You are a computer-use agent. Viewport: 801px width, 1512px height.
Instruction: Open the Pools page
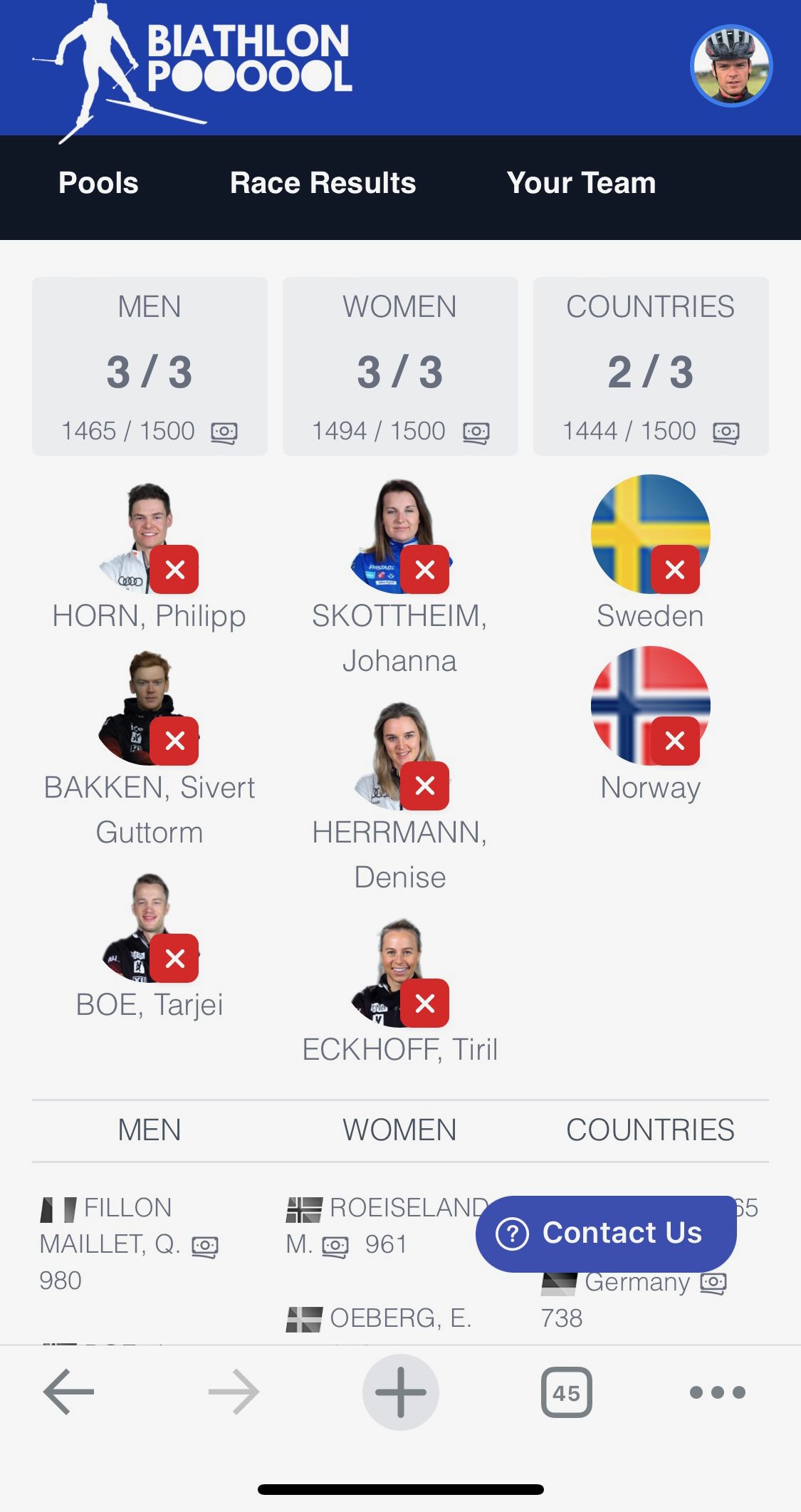pyautogui.click(x=98, y=183)
